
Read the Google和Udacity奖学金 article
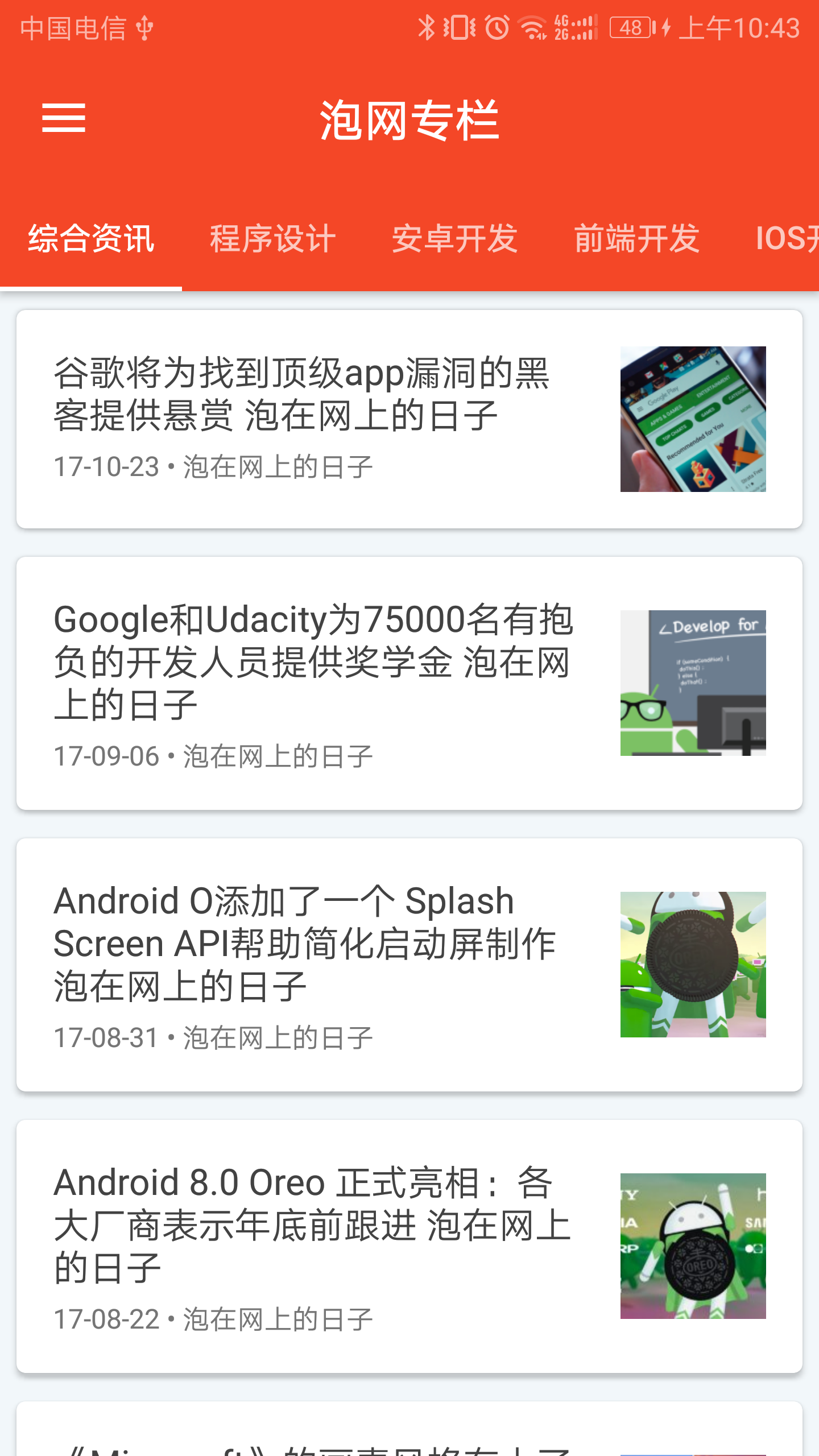coord(313,662)
